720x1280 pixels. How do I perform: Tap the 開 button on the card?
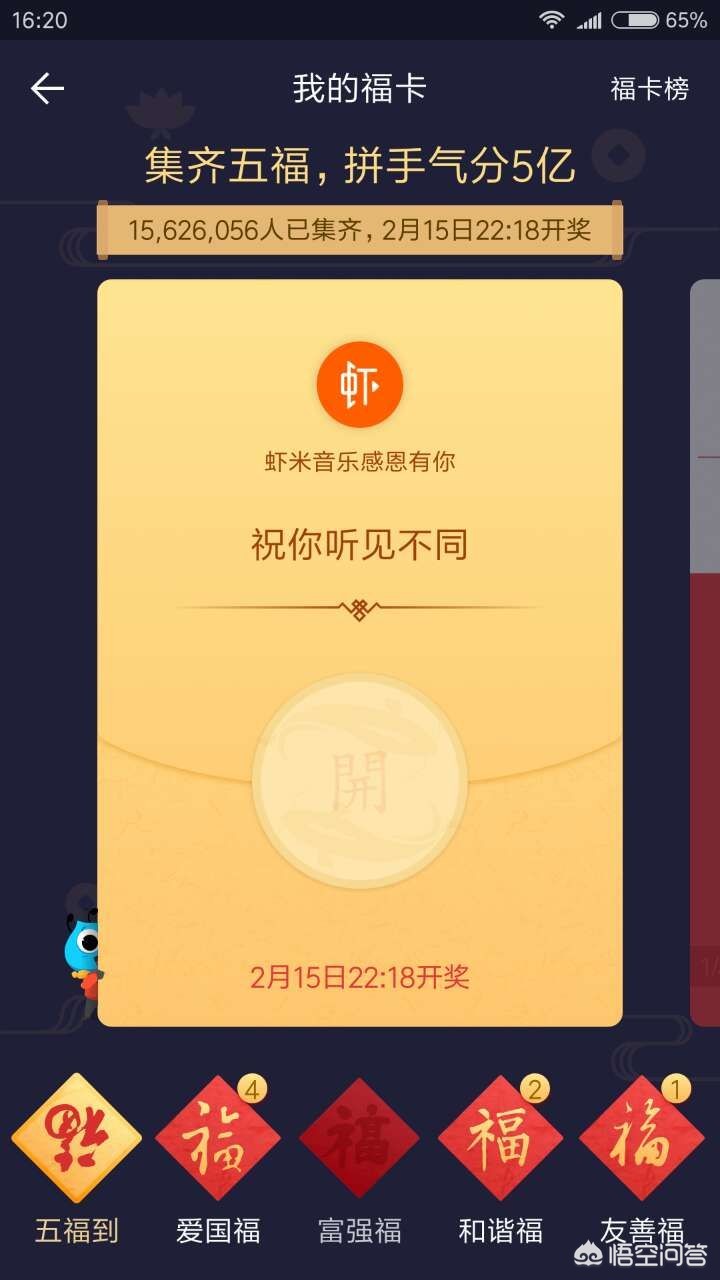360,781
